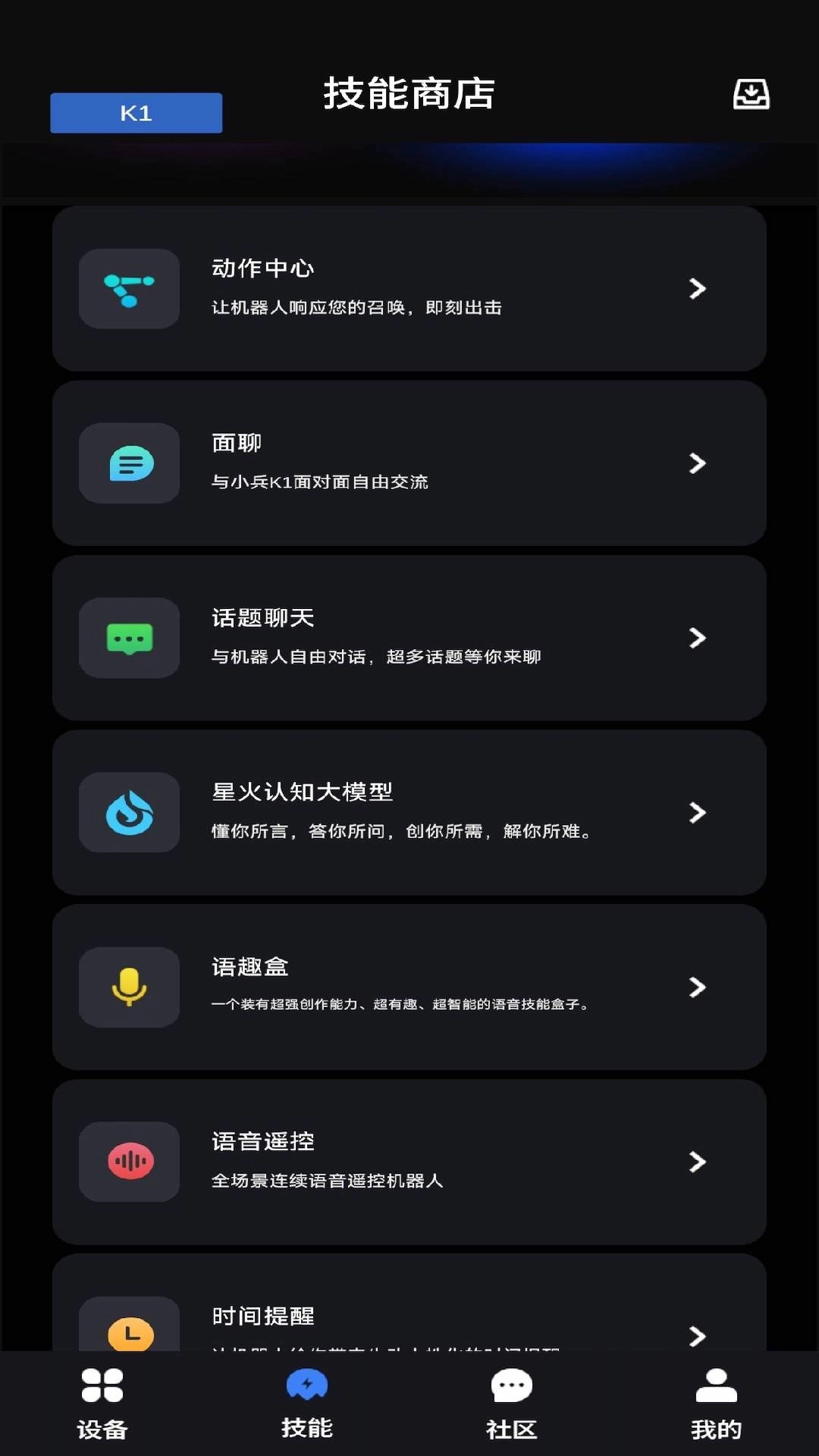The image size is (819, 1456).
Task: Tap the 面聊 chat bubble icon
Action: click(x=129, y=463)
